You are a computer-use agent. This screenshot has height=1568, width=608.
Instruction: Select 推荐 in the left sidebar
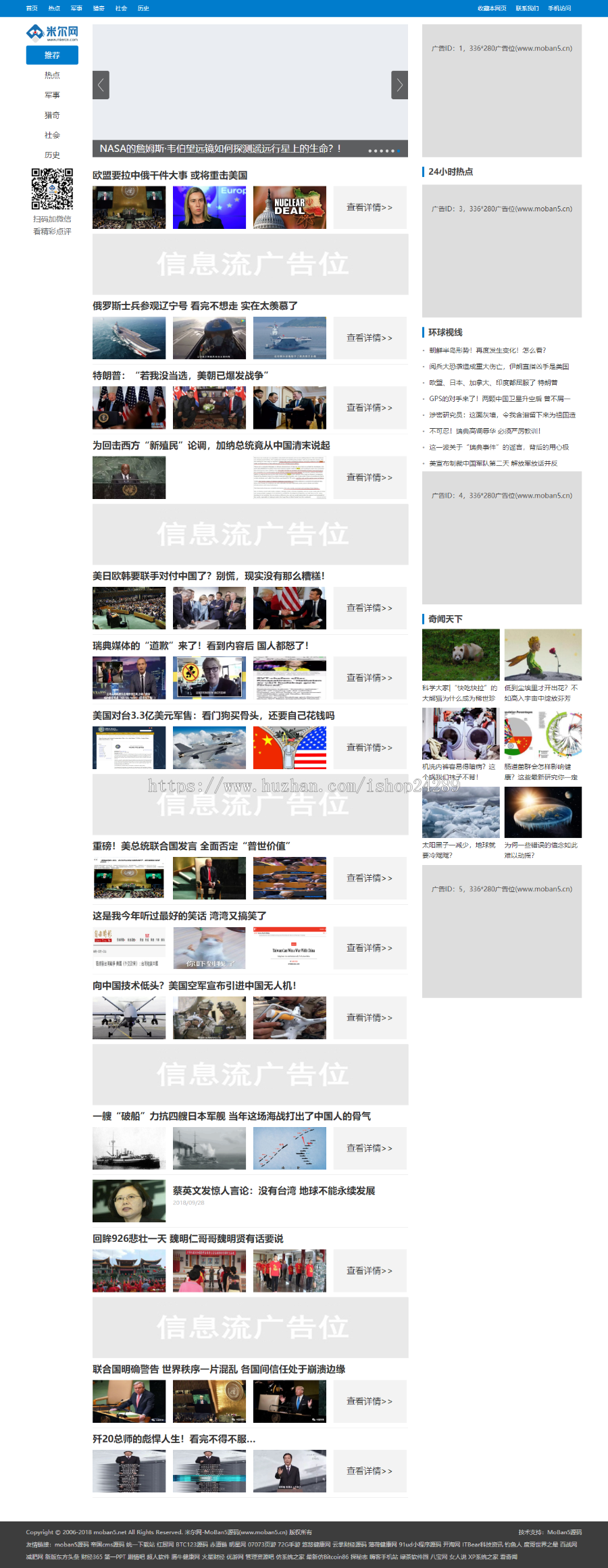pos(52,55)
